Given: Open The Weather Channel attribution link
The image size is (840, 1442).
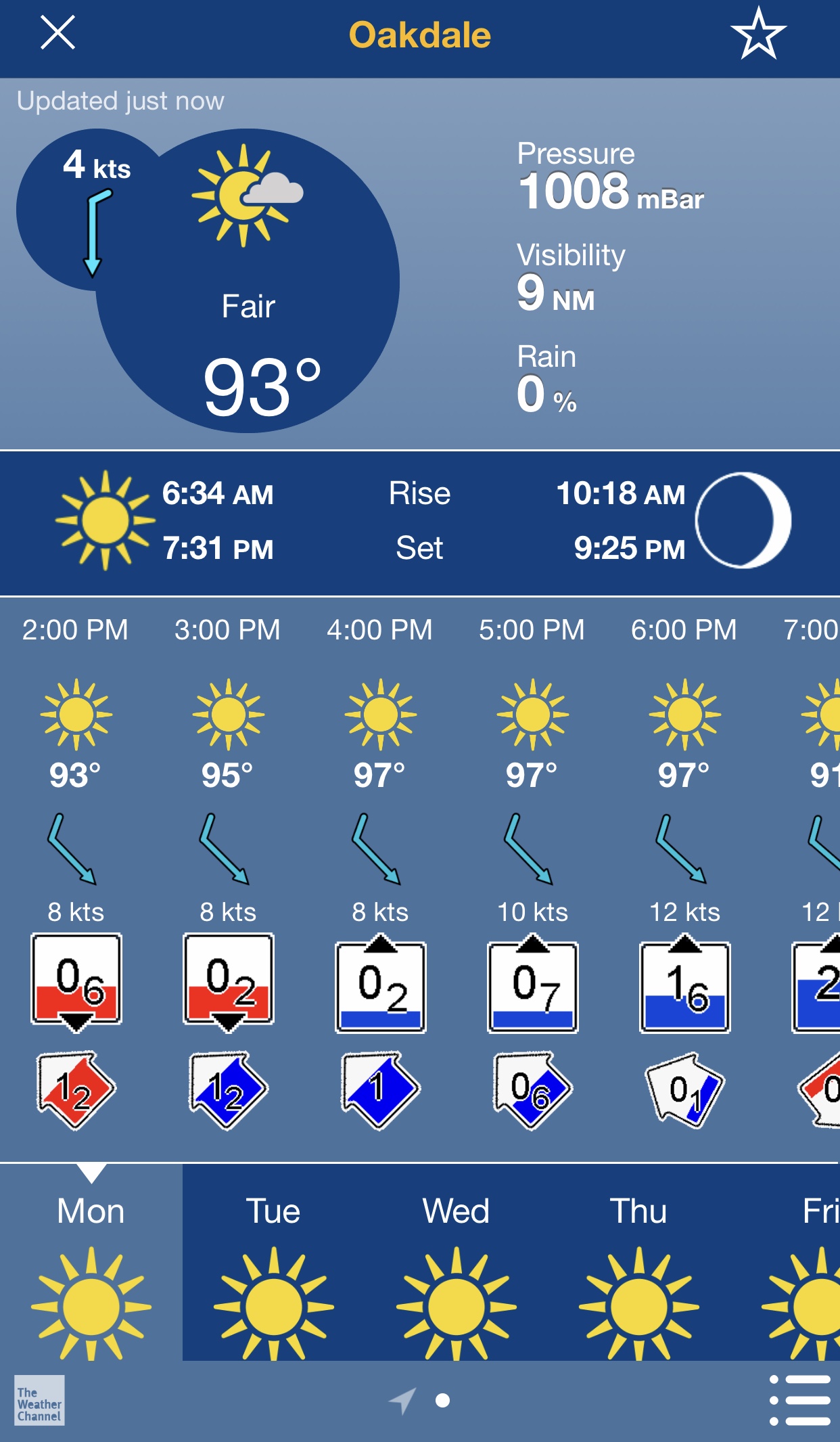Looking at the screenshot, I should point(39,1400).
